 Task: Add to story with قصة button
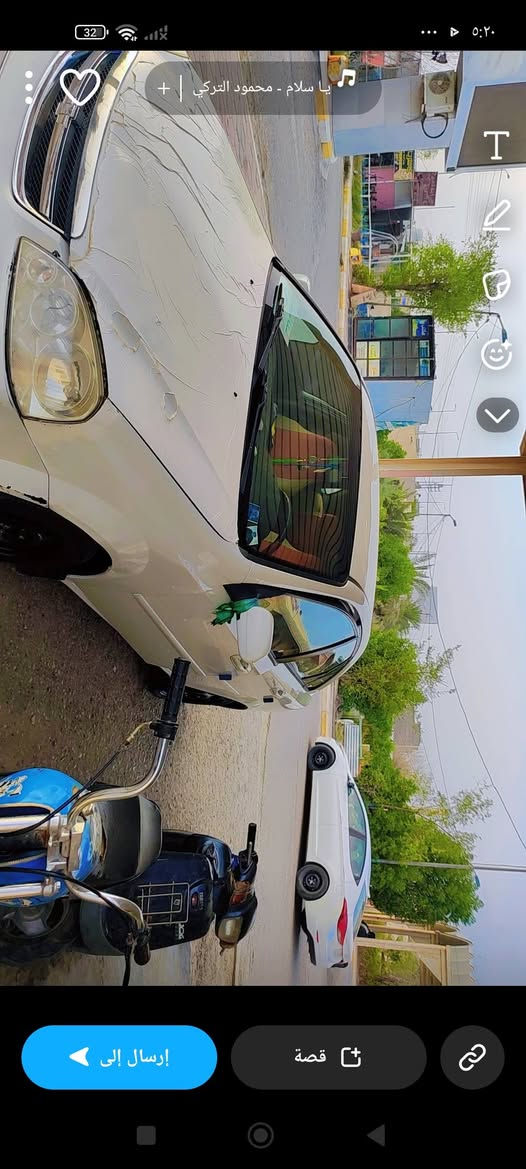tap(329, 1056)
